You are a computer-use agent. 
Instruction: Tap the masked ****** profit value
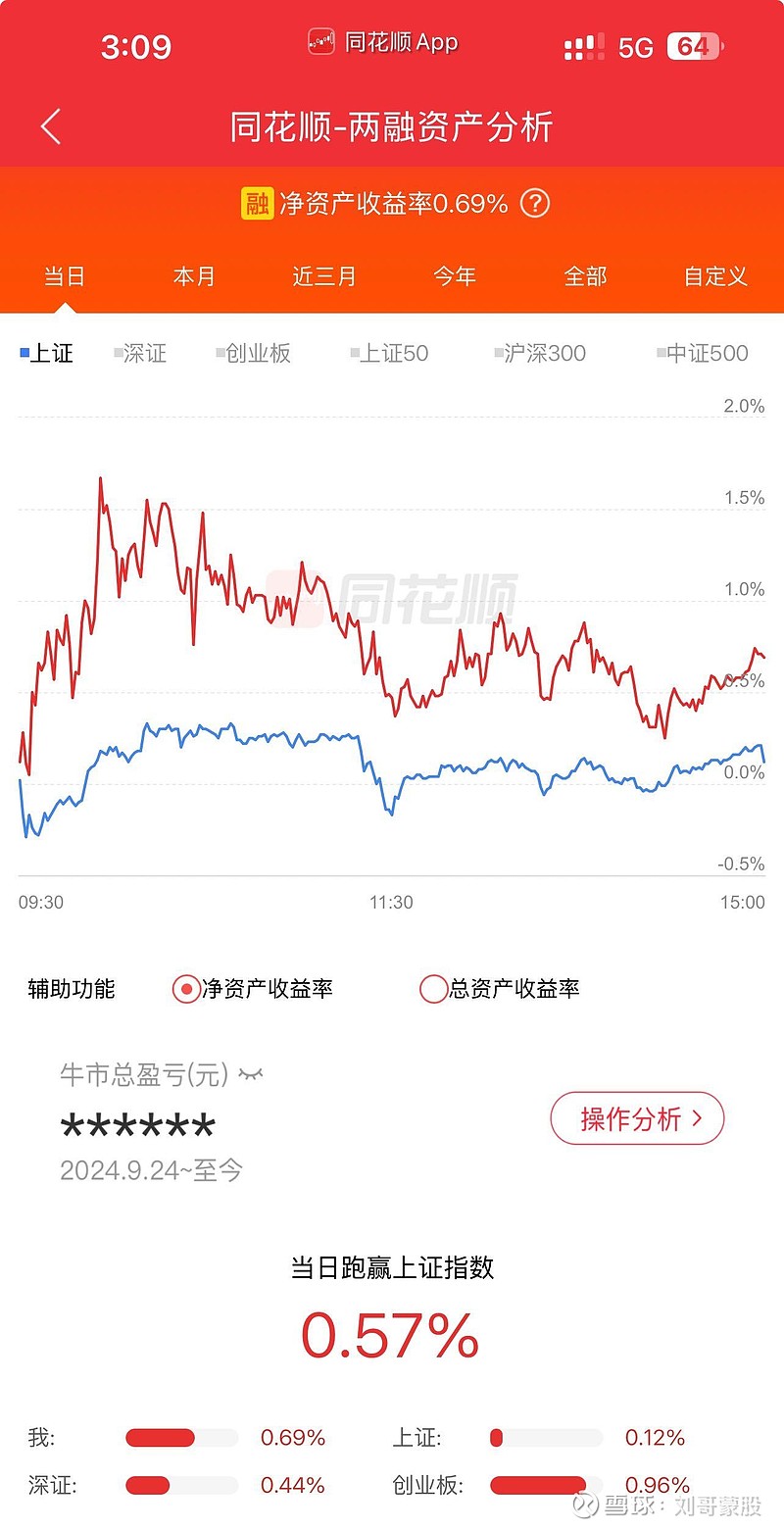(x=137, y=1123)
